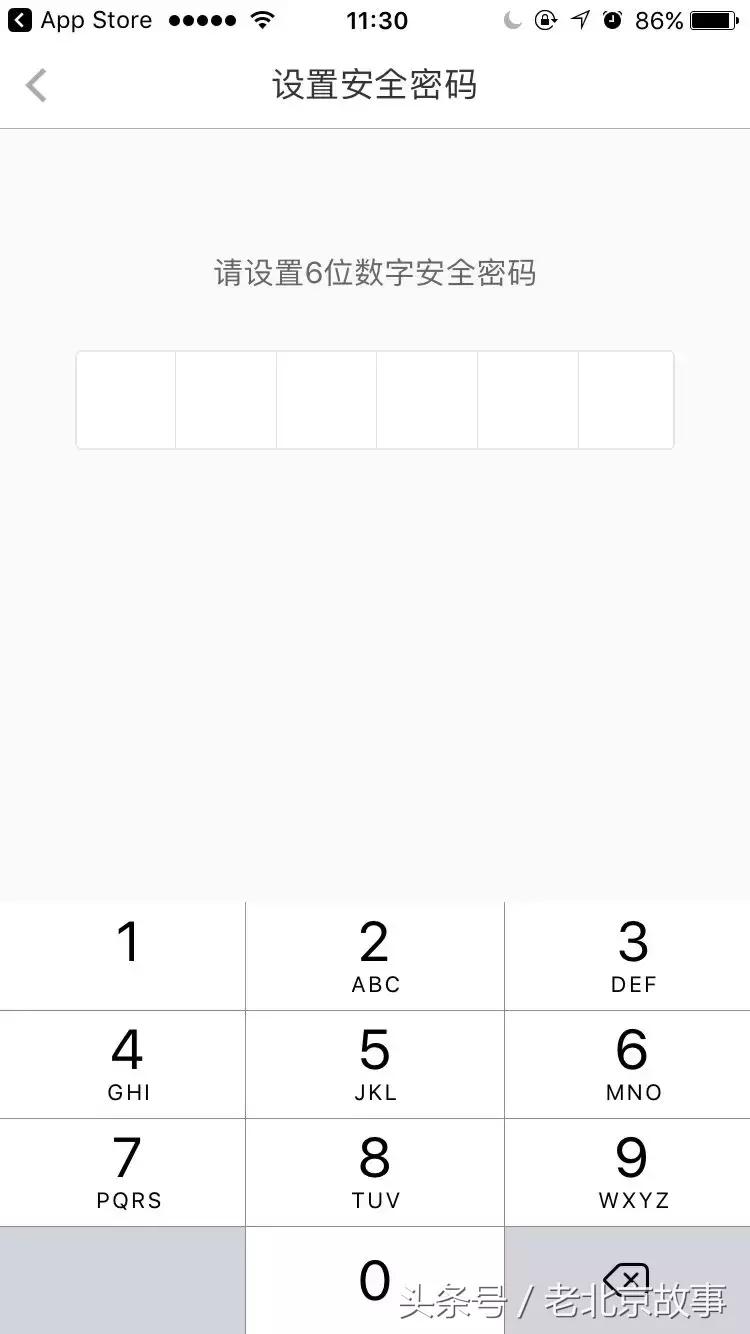Enter digit 8 on the keypad
Viewport: 750px width, 1334px height.
[x=375, y=1172]
